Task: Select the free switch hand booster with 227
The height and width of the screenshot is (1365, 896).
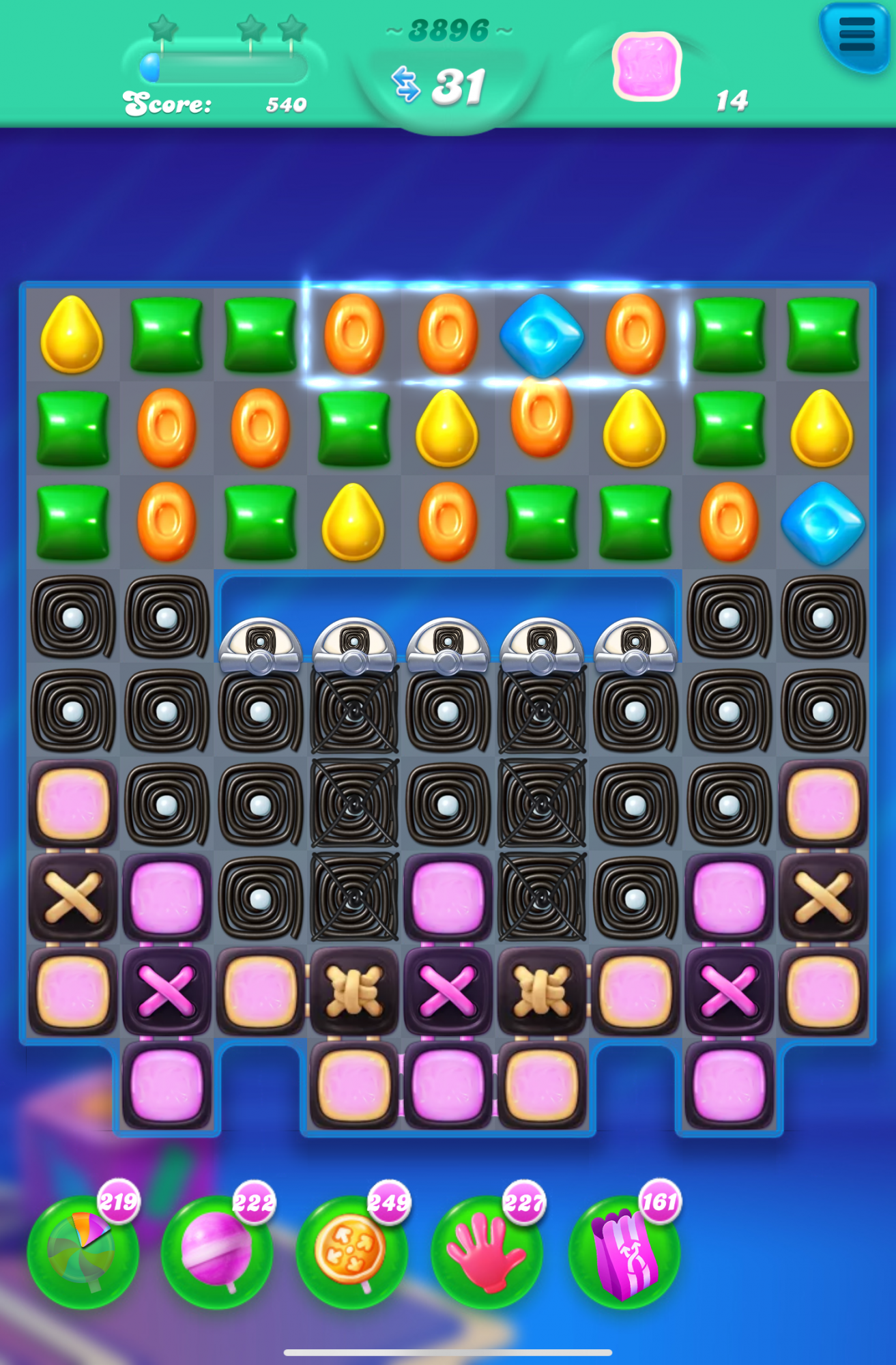Action: pyautogui.click(x=487, y=1252)
